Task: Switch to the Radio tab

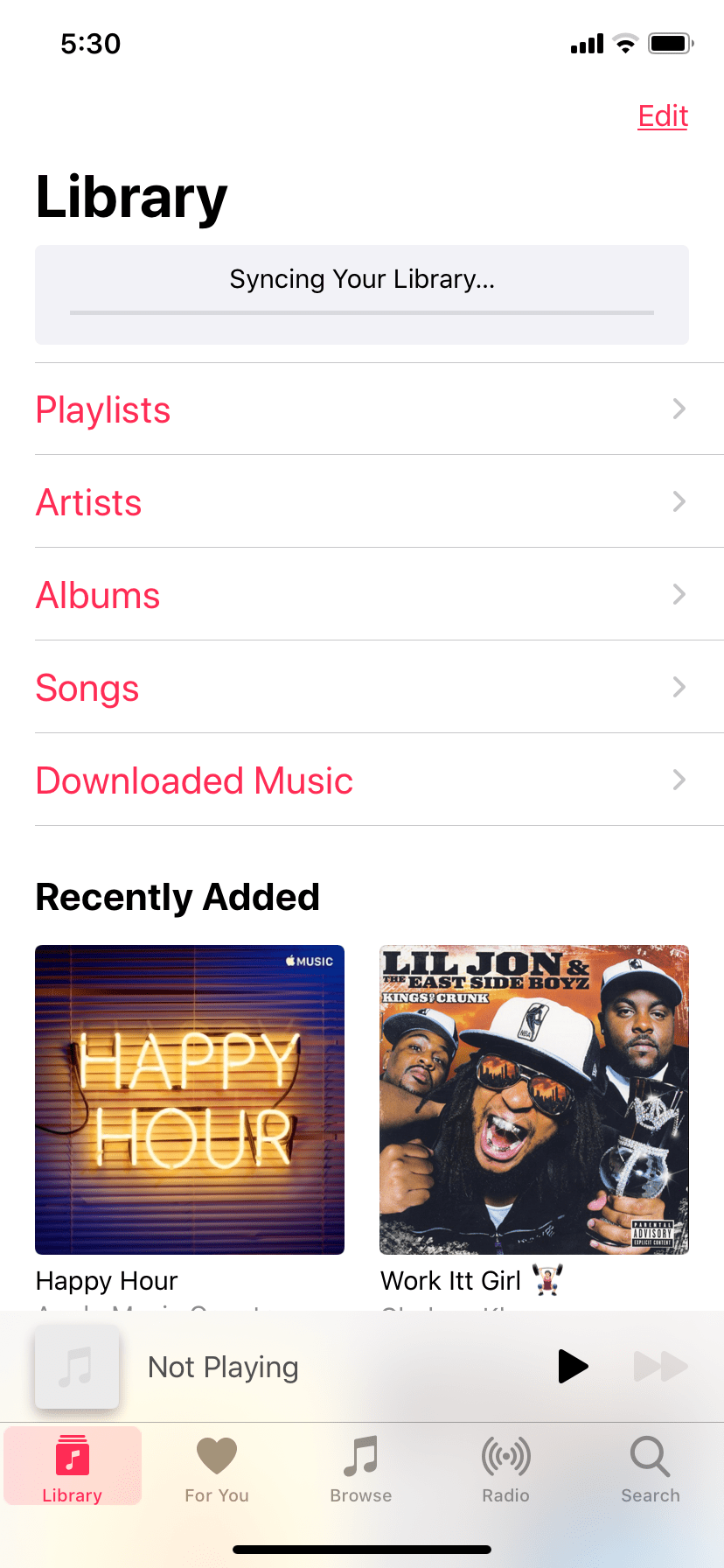Action: pos(505,1466)
